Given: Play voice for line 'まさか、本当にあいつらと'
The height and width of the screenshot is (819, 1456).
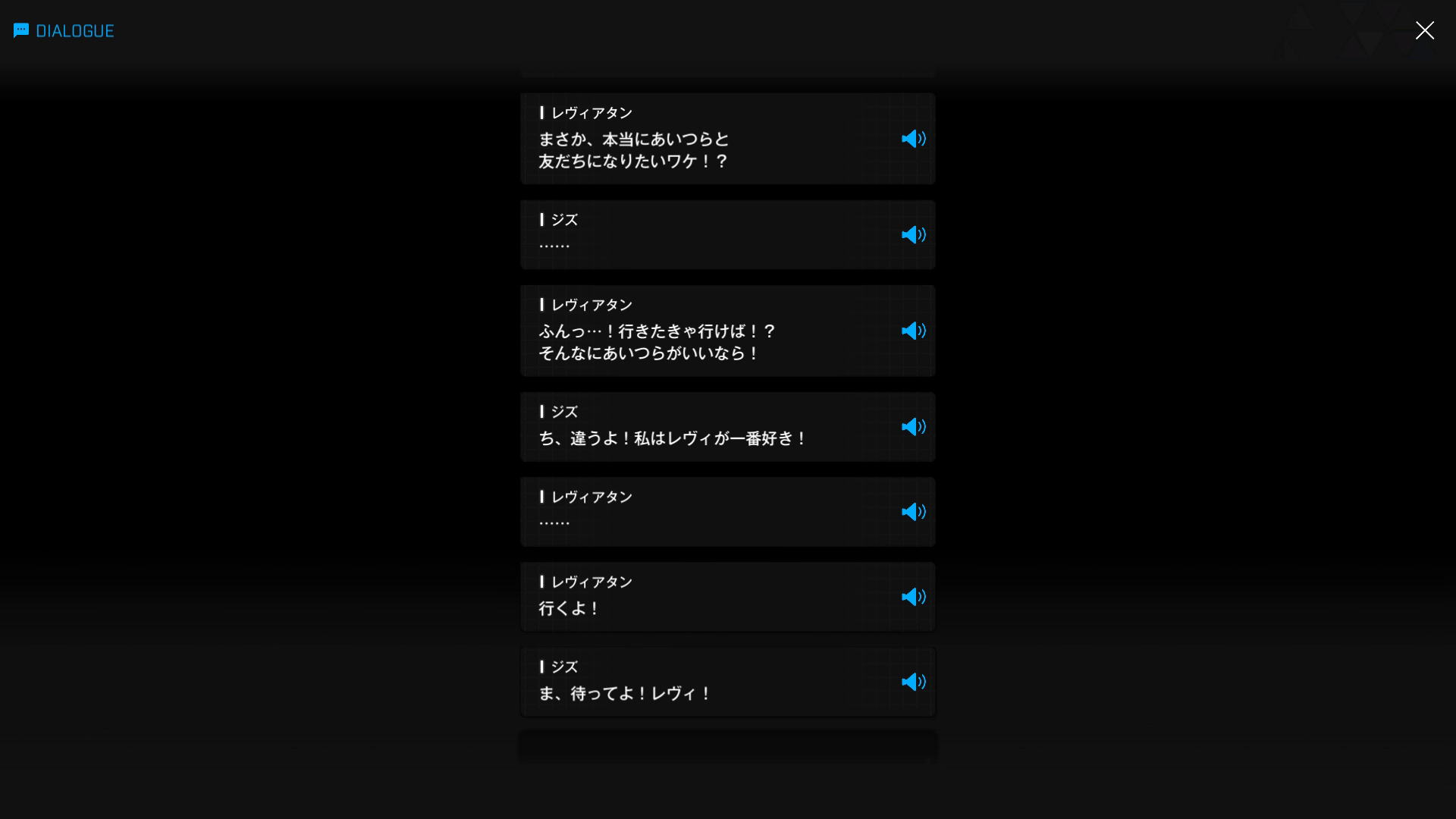Looking at the screenshot, I should pyautogui.click(x=913, y=139).
